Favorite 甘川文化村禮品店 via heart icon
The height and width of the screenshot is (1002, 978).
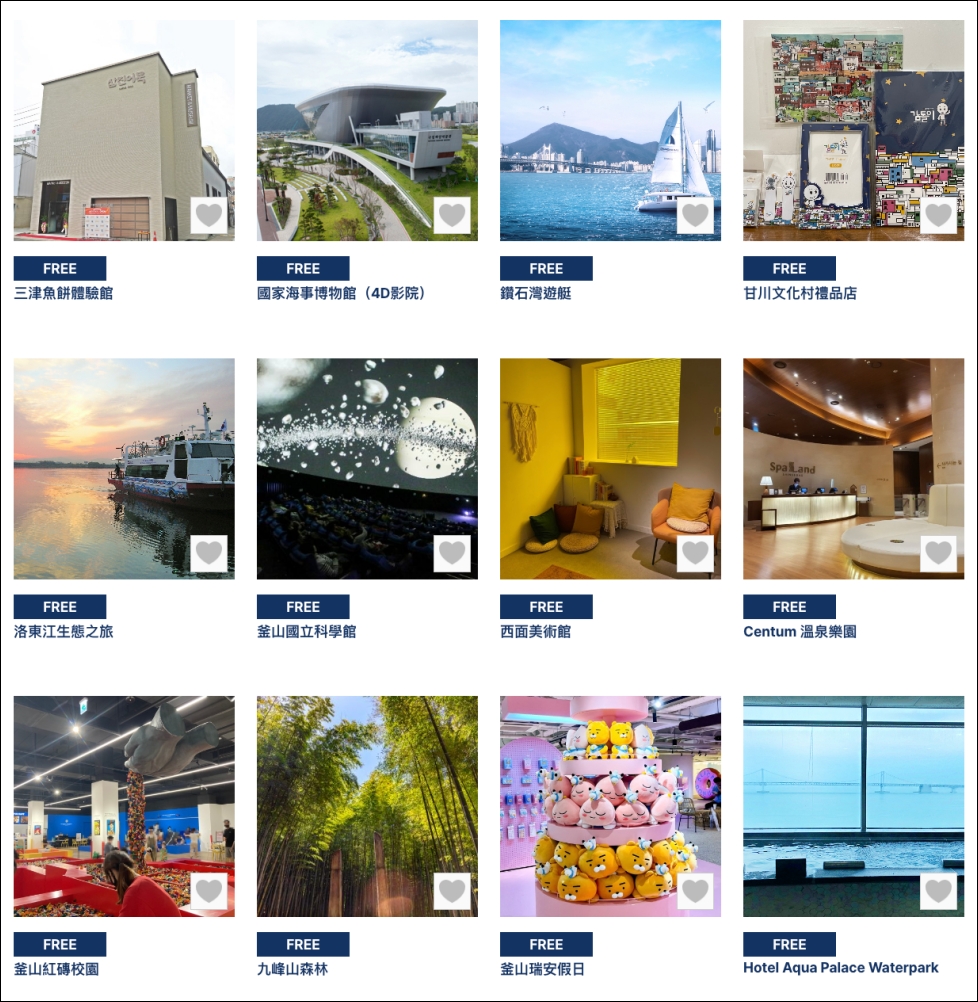938,215
